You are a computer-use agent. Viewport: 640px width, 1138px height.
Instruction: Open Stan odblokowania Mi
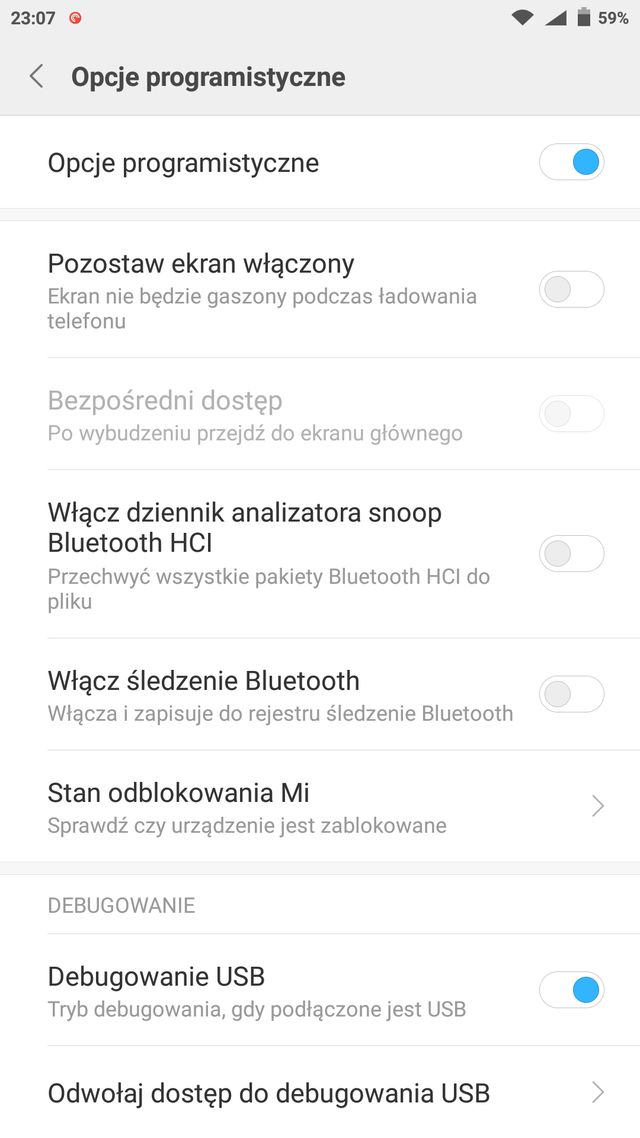click(320, 806)
